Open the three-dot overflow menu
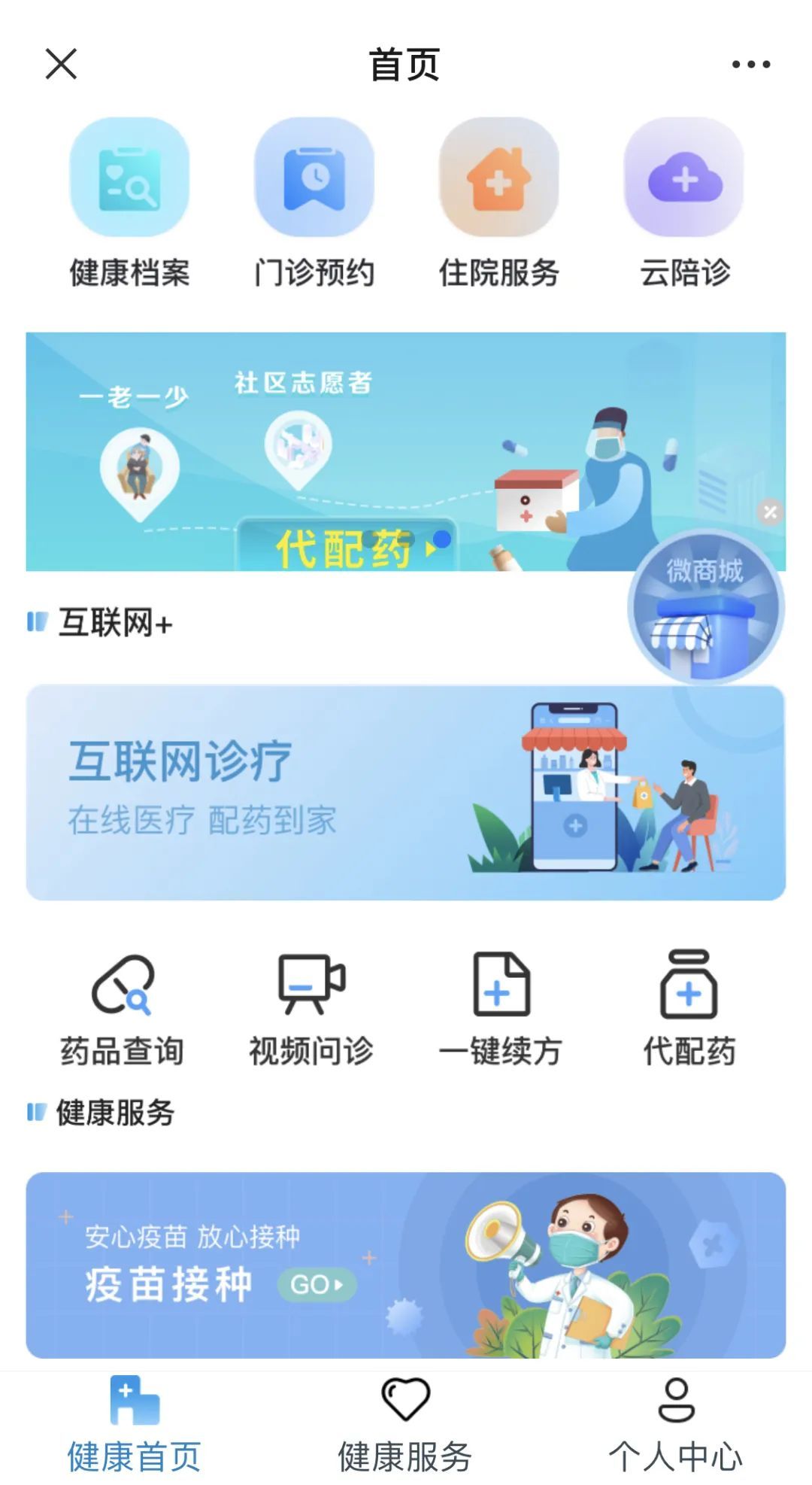This screenshot has width=812, height=1485. point(751,65)
